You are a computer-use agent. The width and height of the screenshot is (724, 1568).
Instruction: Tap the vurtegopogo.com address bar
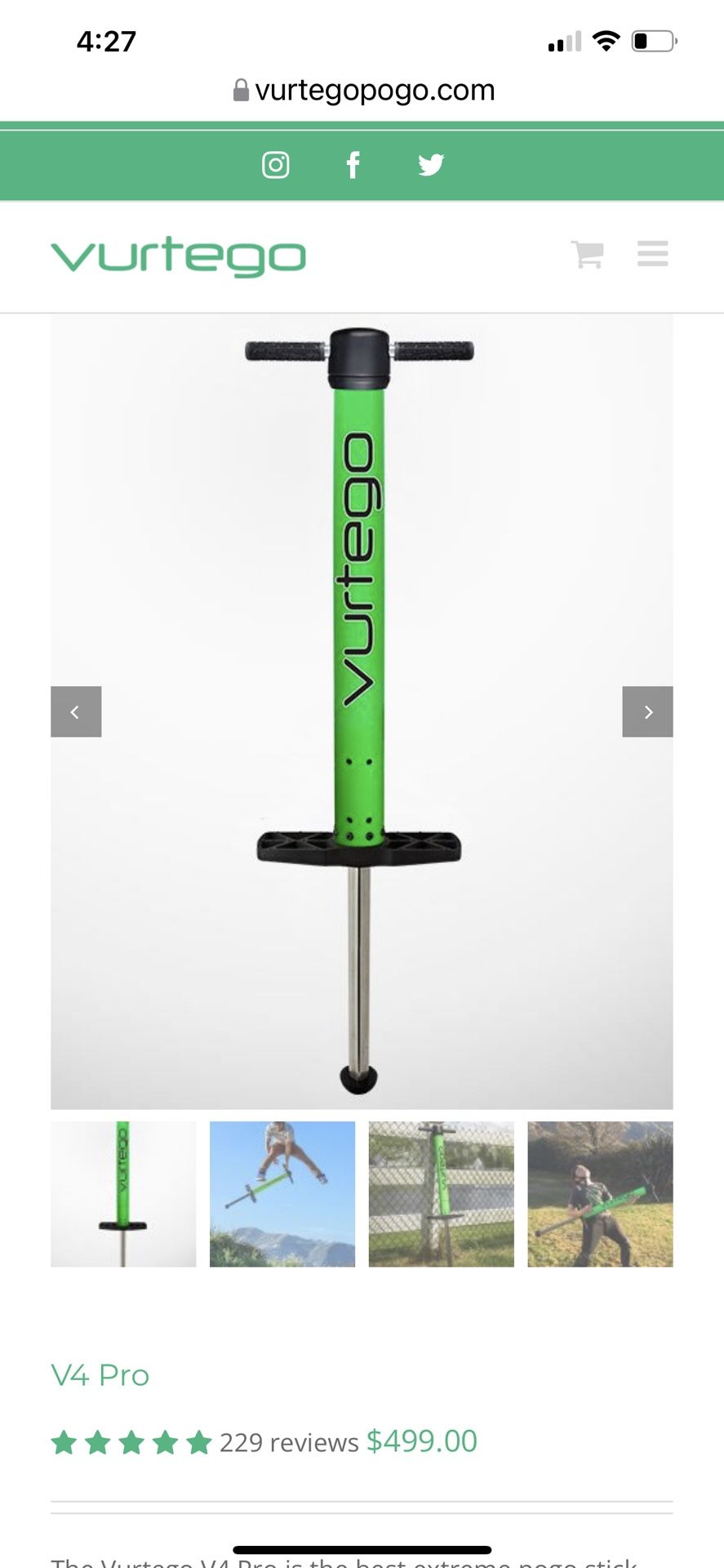tap(364, 90)
